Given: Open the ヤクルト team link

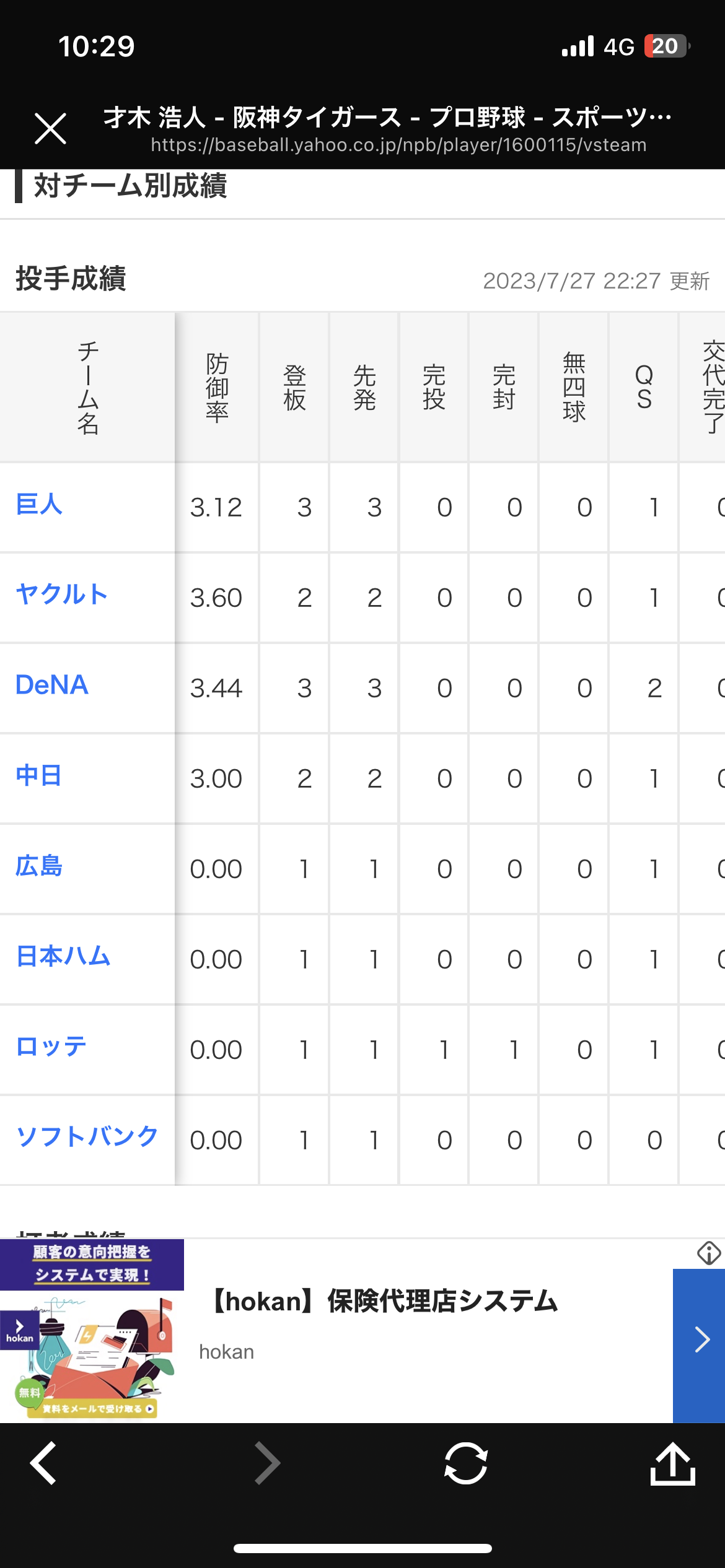Looking at the screenshot, I should pyautogui.click(x=62, y=595).
